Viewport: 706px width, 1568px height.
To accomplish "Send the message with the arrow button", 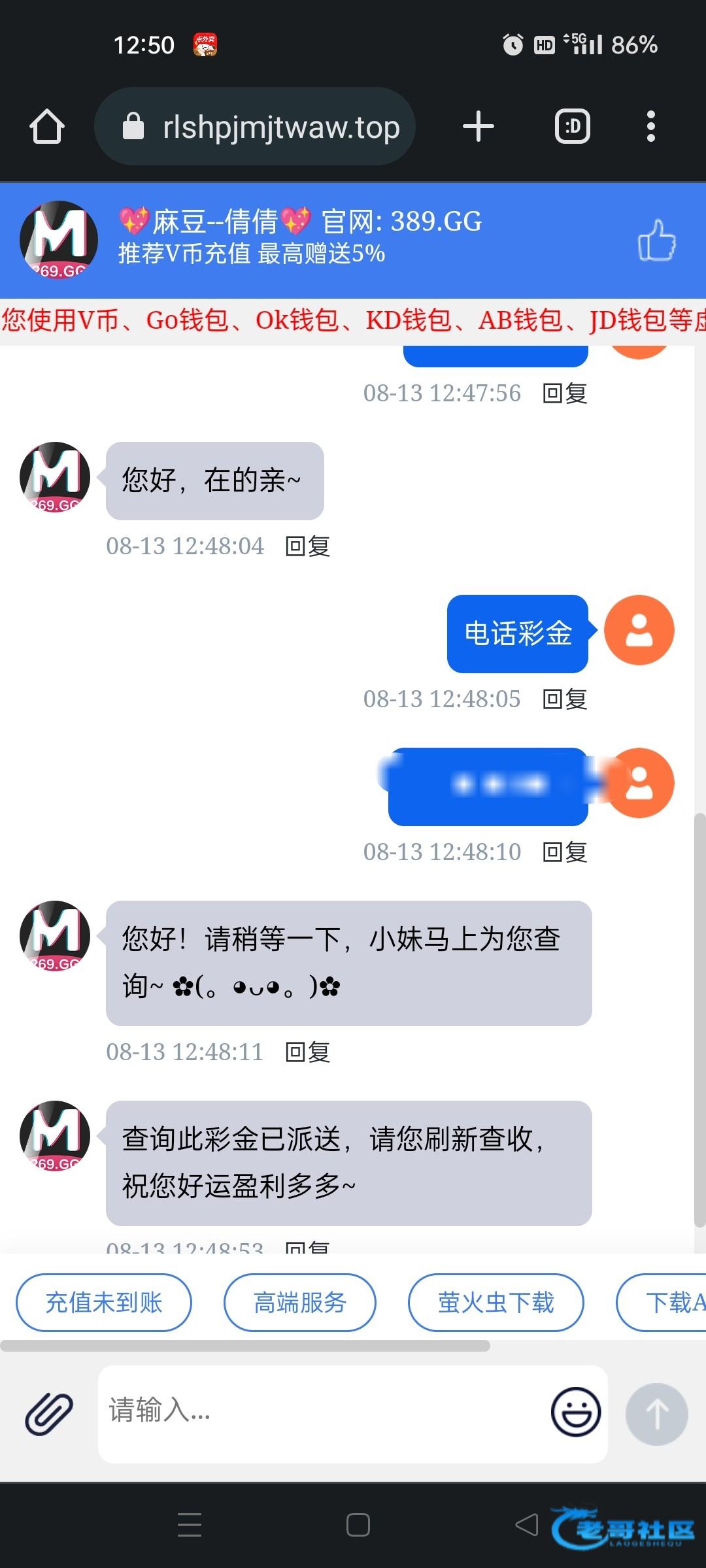I will (x=656, y=1414).
